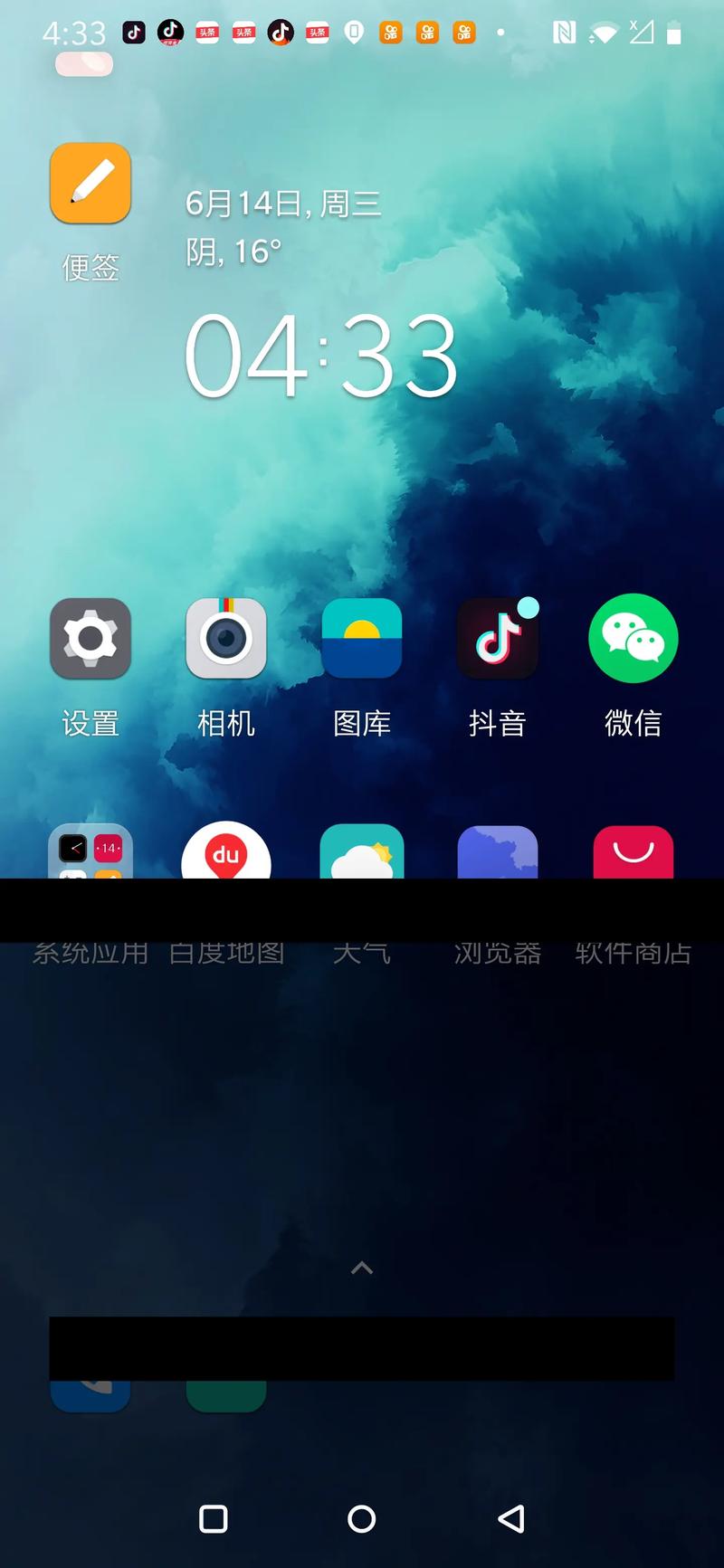The height and width of the screenshot is (1568, 724).
Task: Launch the 抖音 app
Action: (498, 639)
